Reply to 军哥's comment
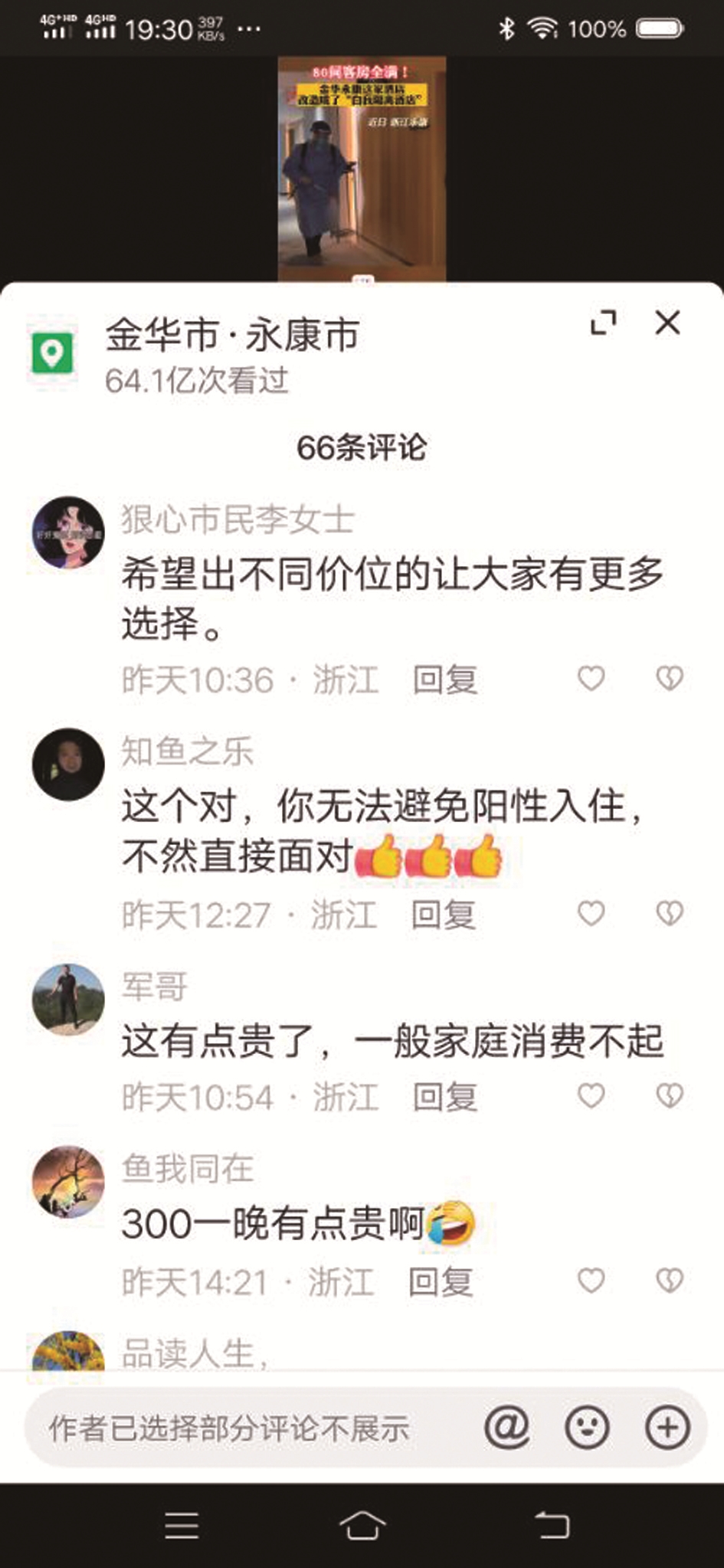Image resolution: width=724 pixels, height=1568 pixels. (x=445, y=1098)
